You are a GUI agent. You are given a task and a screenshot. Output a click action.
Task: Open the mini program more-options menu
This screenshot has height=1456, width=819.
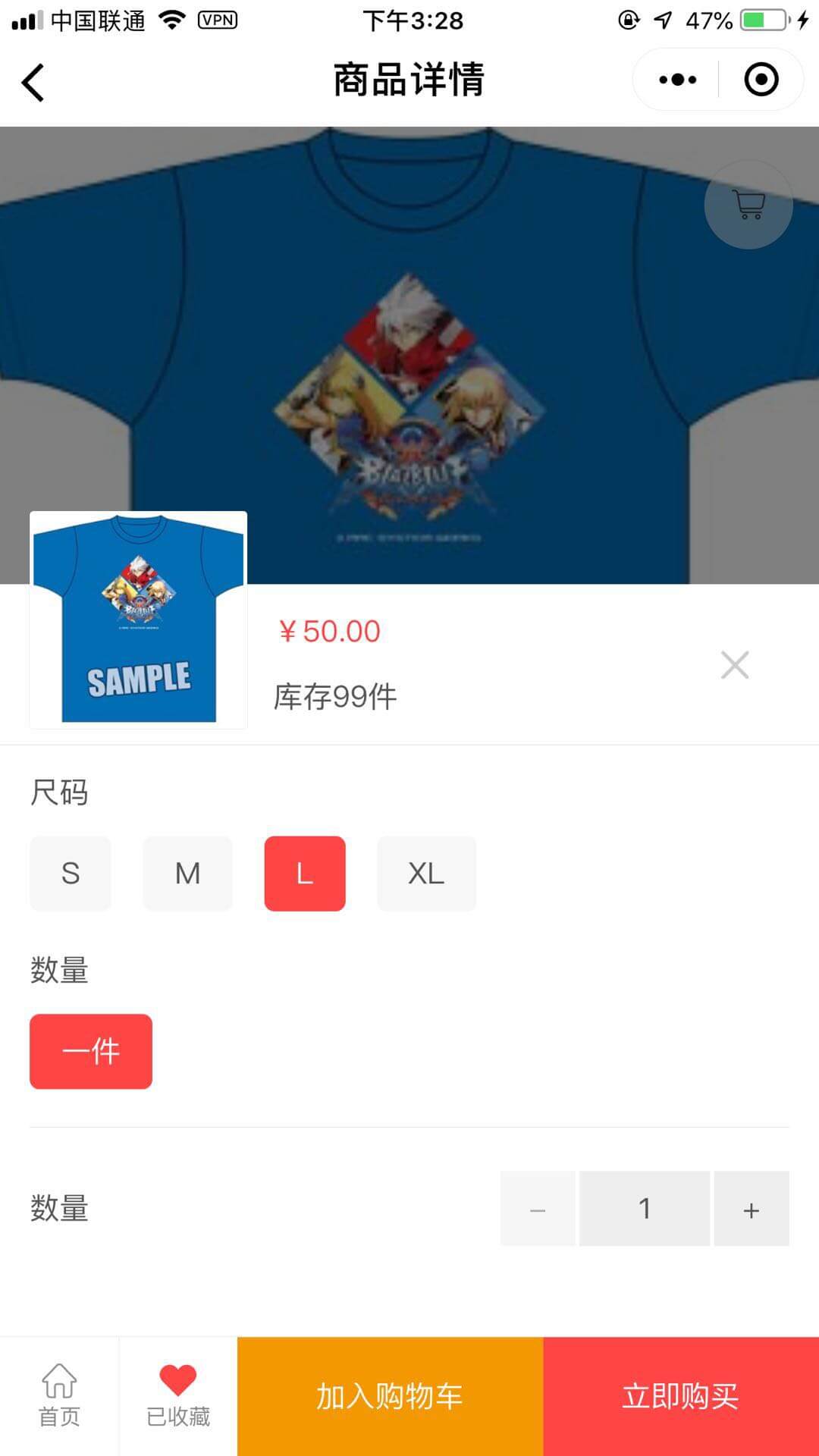tap(677, 80)
